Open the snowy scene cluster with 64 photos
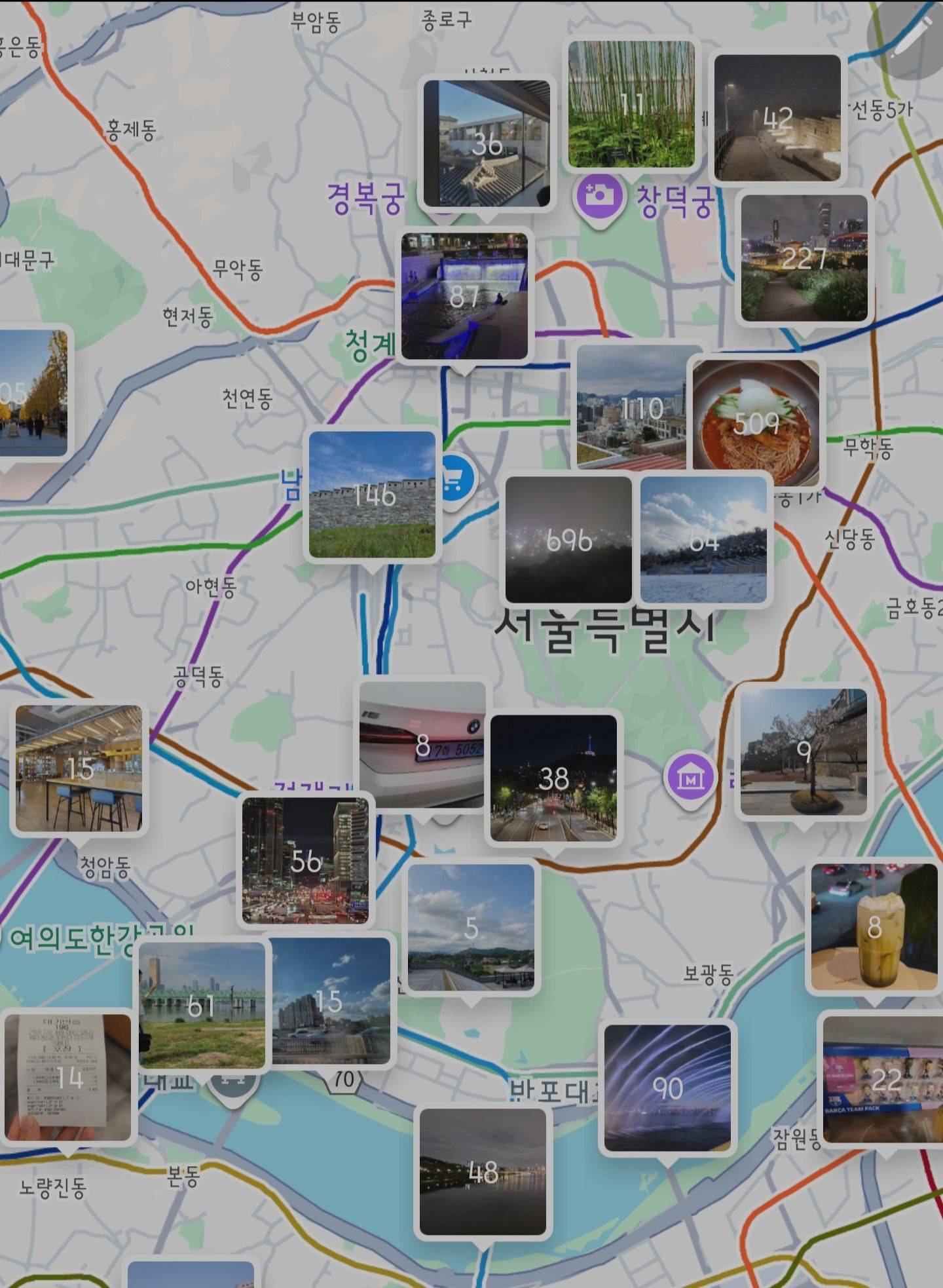The width and height of the screenshot is (943, 1288). [703, 540]
